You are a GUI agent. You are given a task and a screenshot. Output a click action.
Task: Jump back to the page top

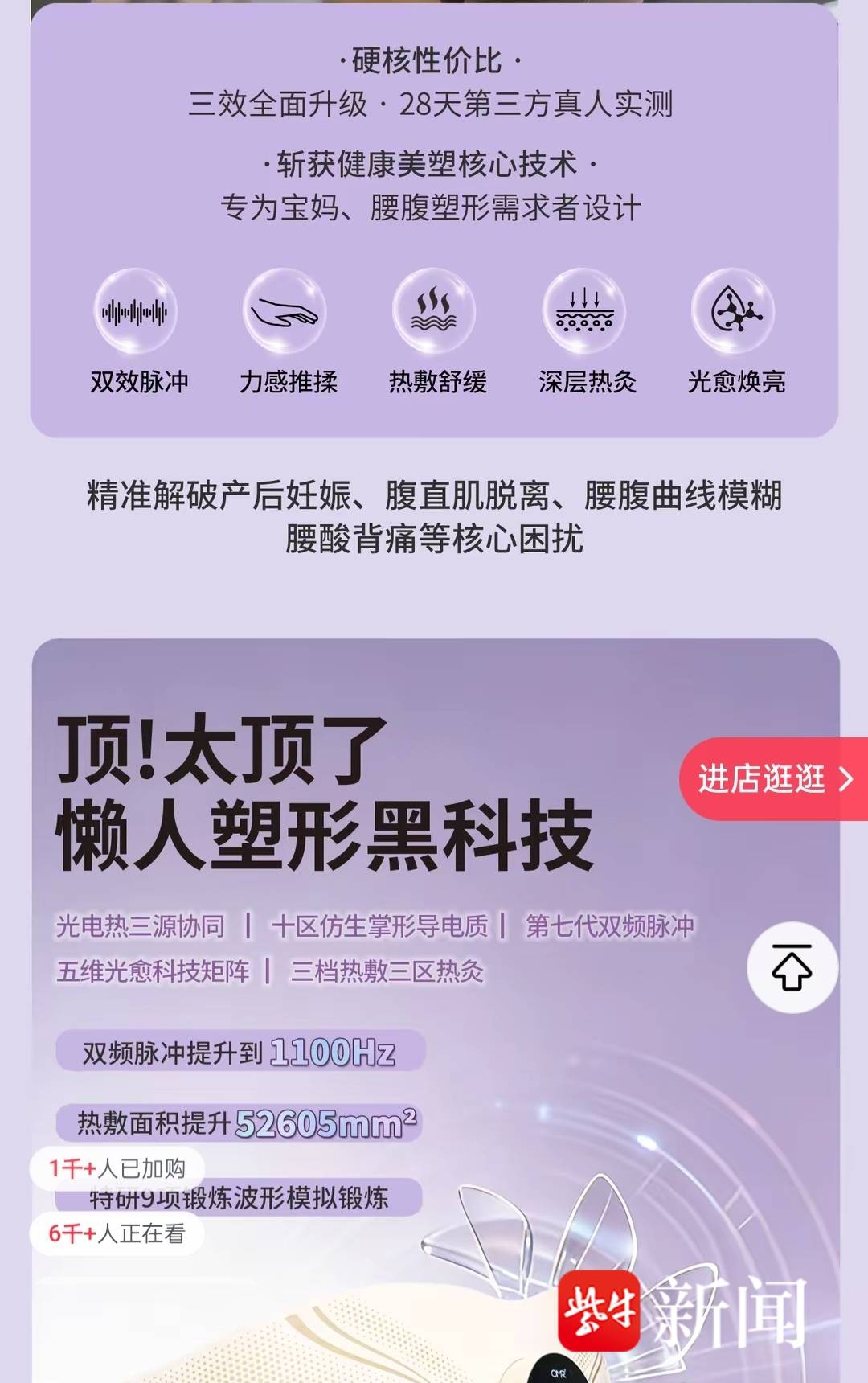792,967
